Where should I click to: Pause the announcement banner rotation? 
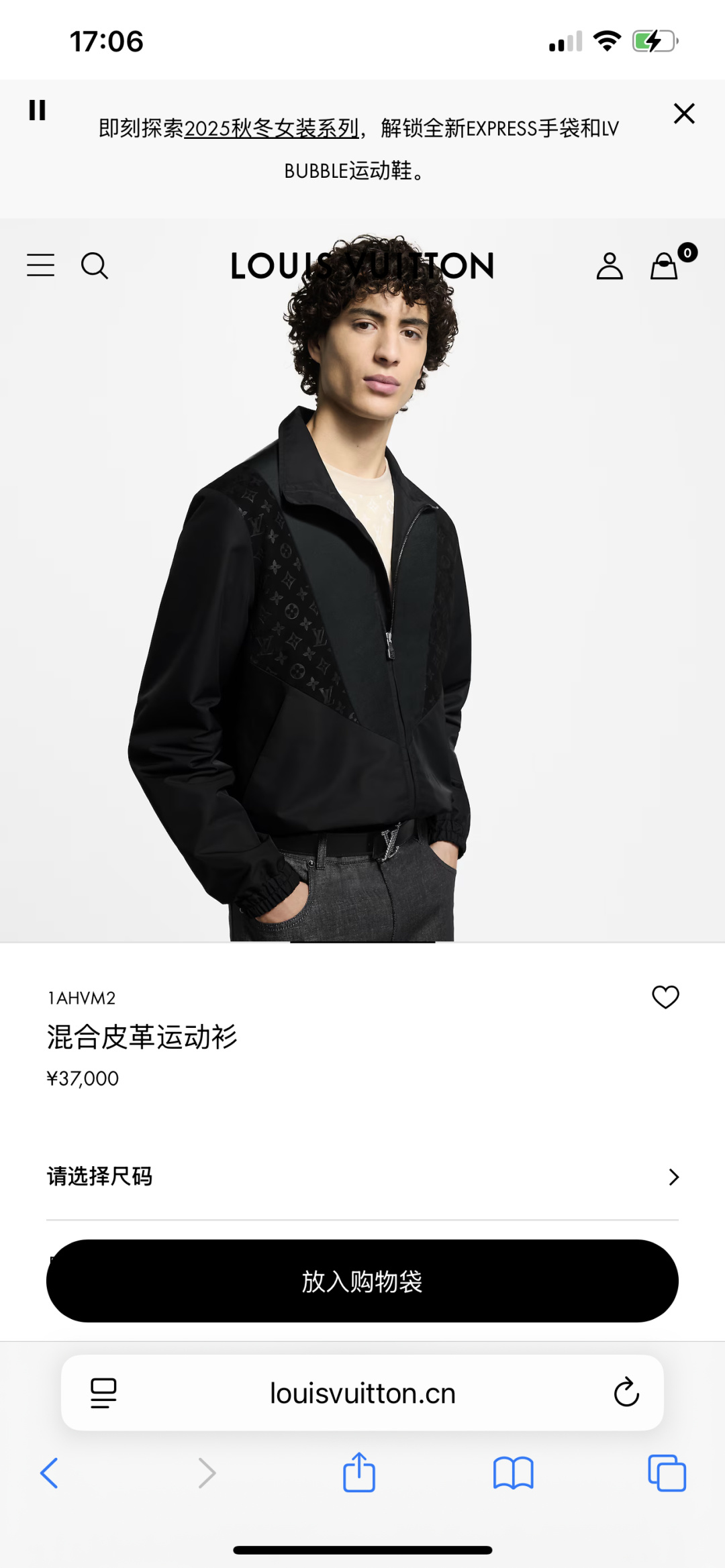[38, 110]
